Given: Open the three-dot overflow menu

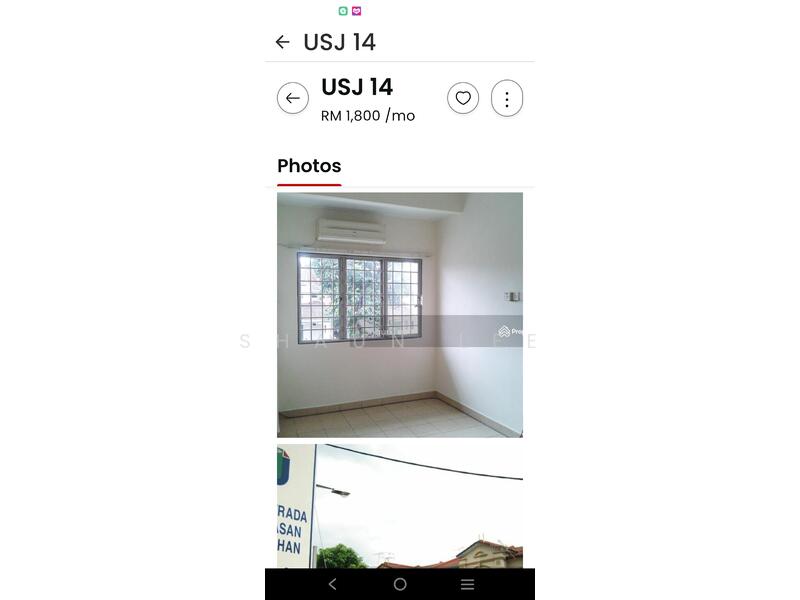Looking at the screenshot, I should 507,98.
